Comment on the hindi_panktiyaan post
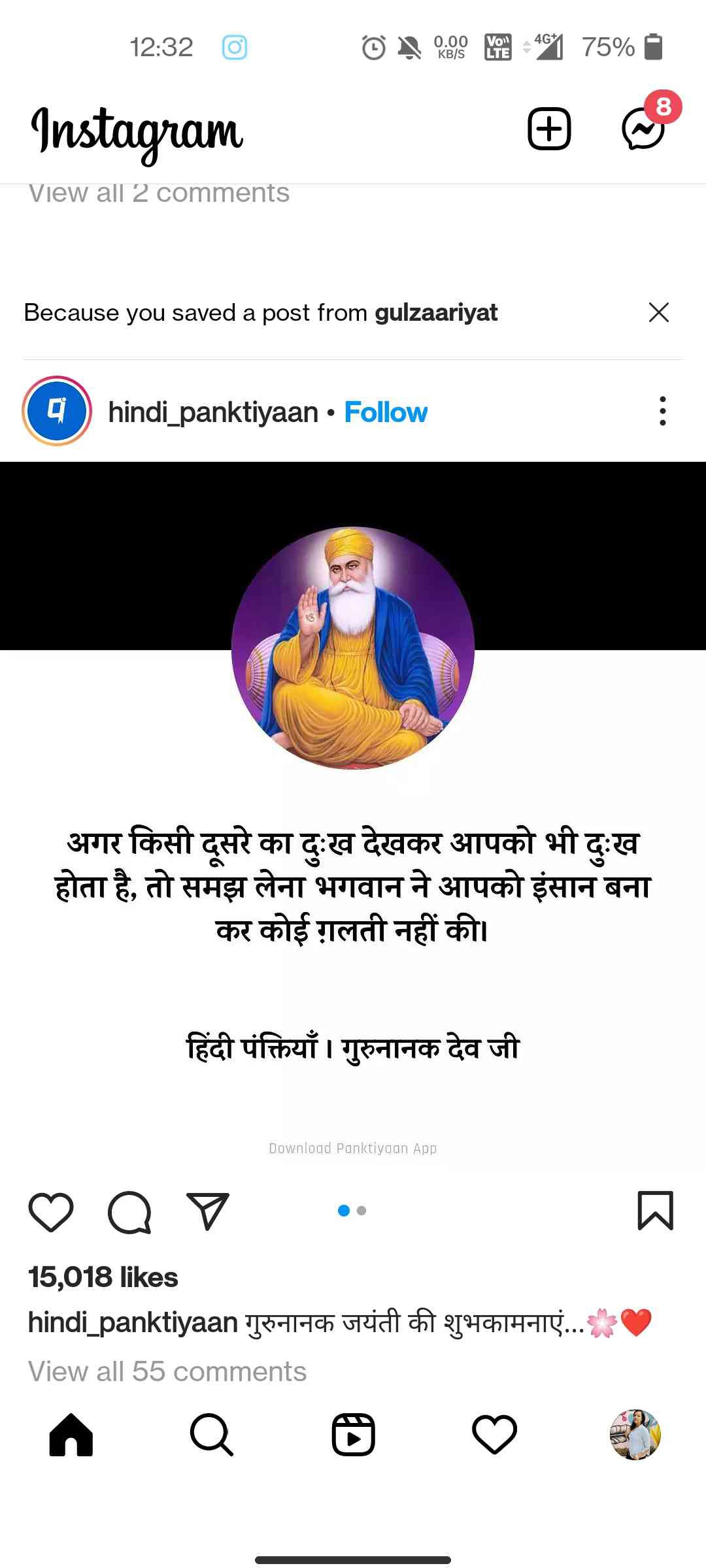This screenshot has width=706, height=1568. coord(129,1212)
